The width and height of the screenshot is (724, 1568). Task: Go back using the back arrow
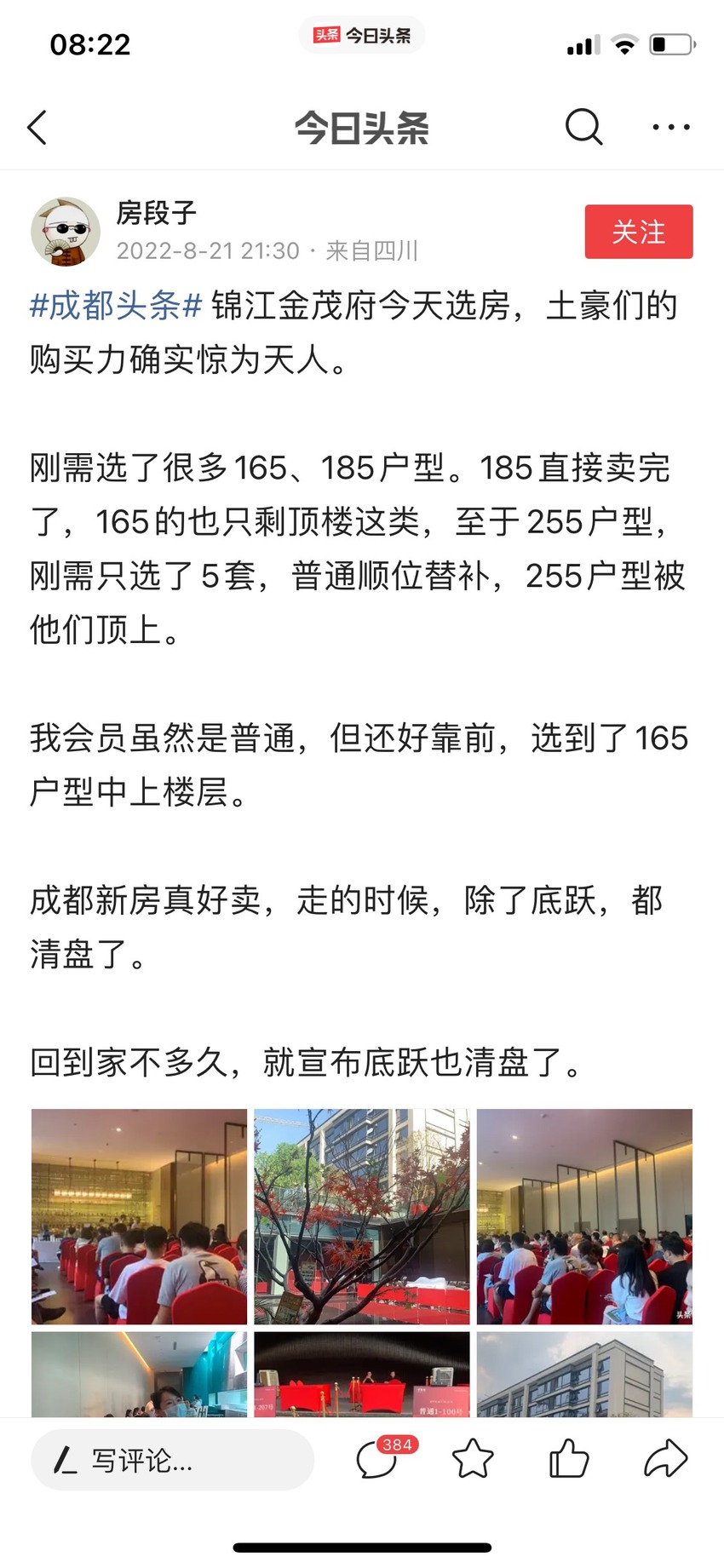(37, 128)
